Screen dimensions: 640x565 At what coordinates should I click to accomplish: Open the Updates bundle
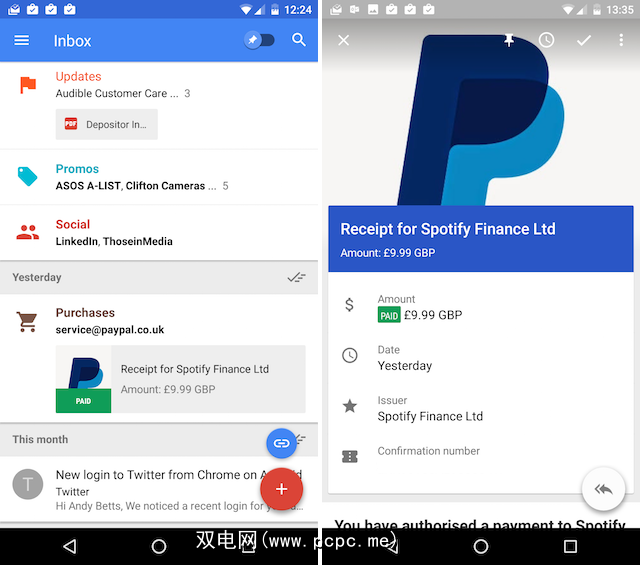[78, 77]
